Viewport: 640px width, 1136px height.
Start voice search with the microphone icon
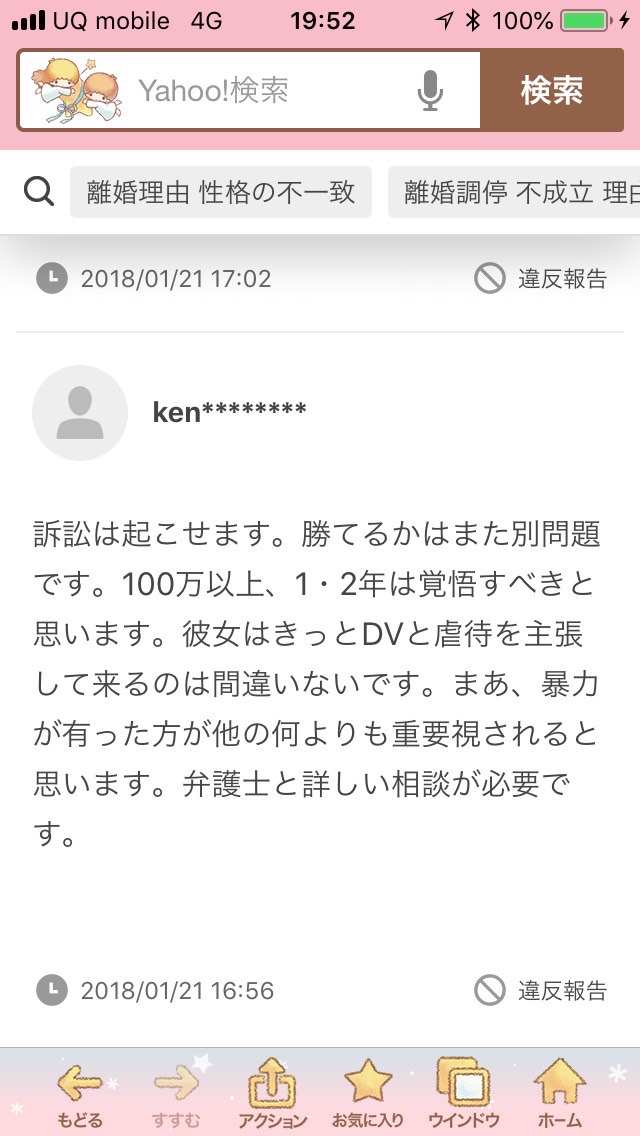[431, 91]
